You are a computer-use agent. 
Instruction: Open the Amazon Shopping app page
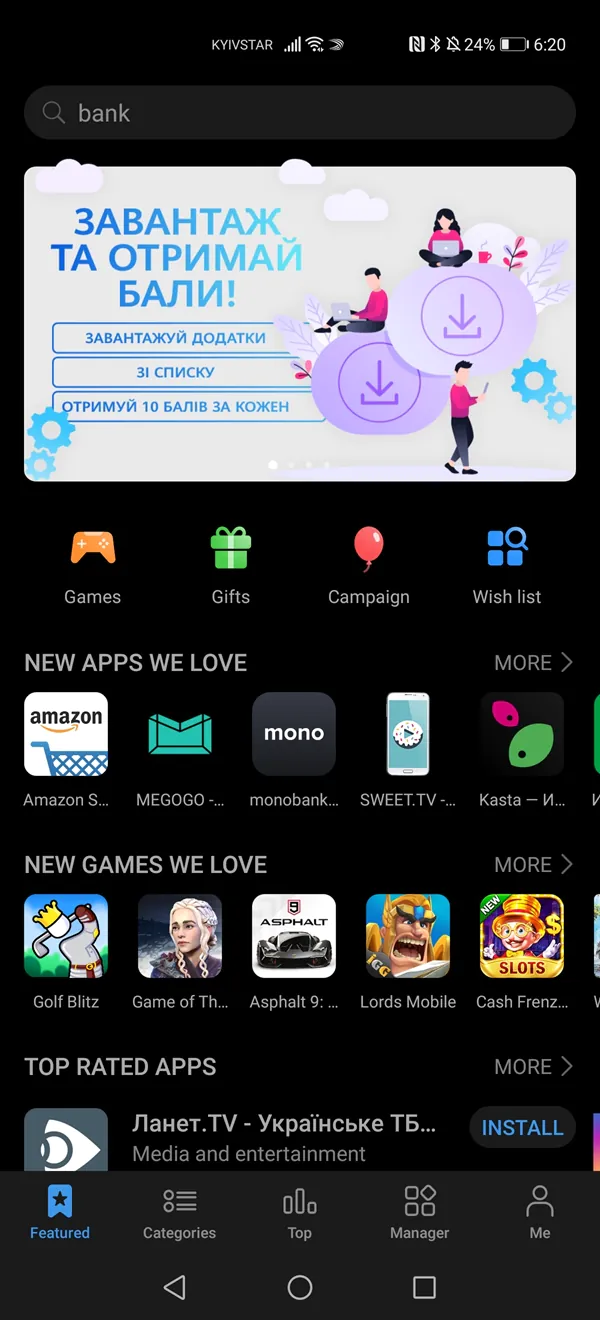coord(66,734)
